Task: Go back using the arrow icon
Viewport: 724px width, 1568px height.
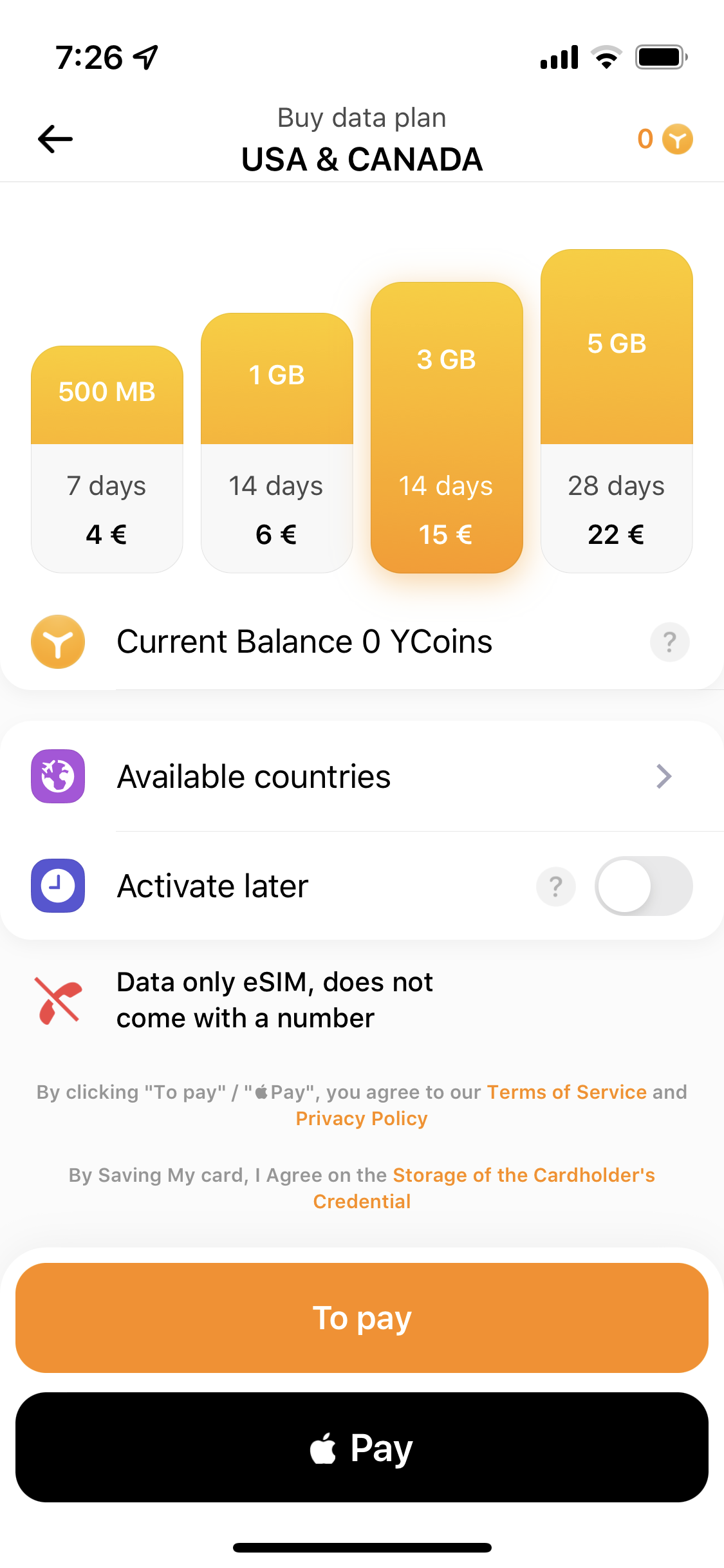Action: [x=55, y=139]
